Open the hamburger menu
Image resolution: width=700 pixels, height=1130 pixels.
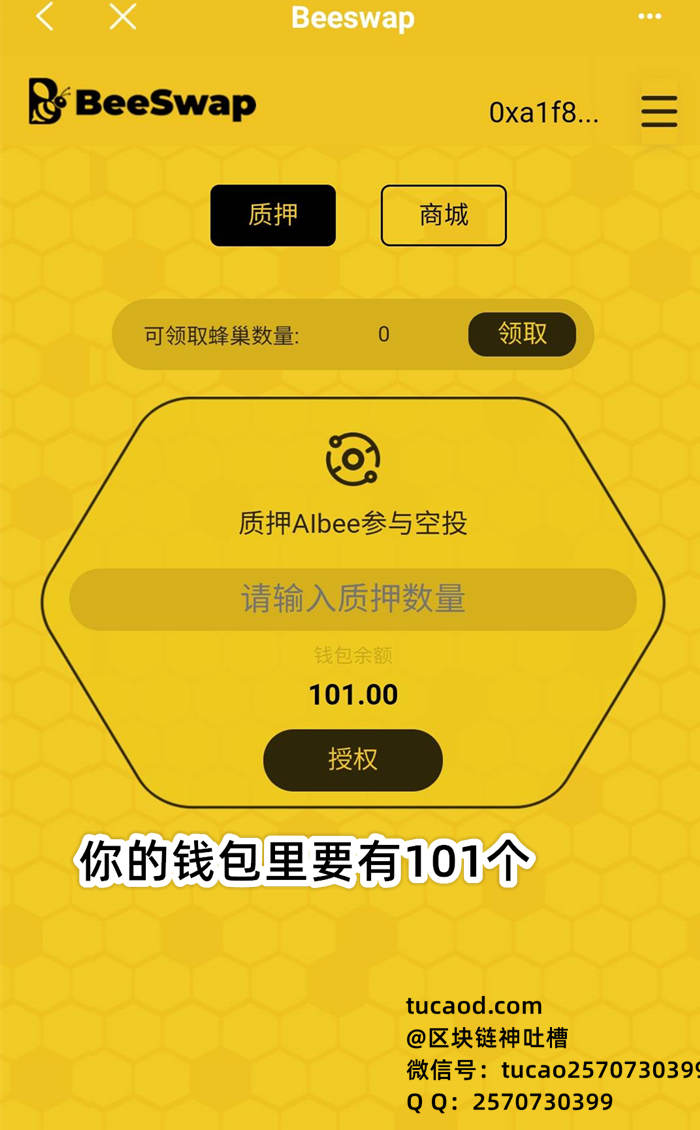(x=659, y=111)
